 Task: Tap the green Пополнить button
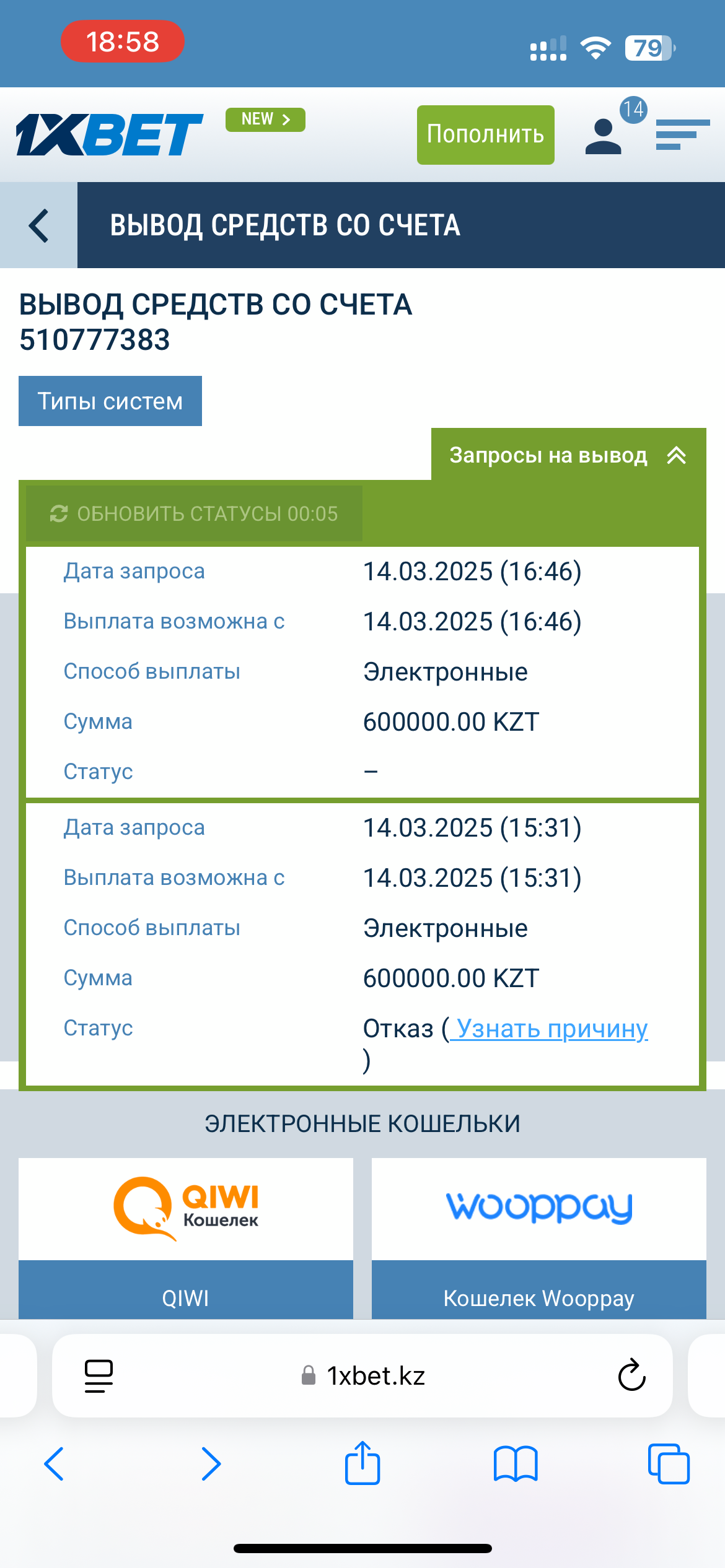pyautogui.click(x=485, y=134)
